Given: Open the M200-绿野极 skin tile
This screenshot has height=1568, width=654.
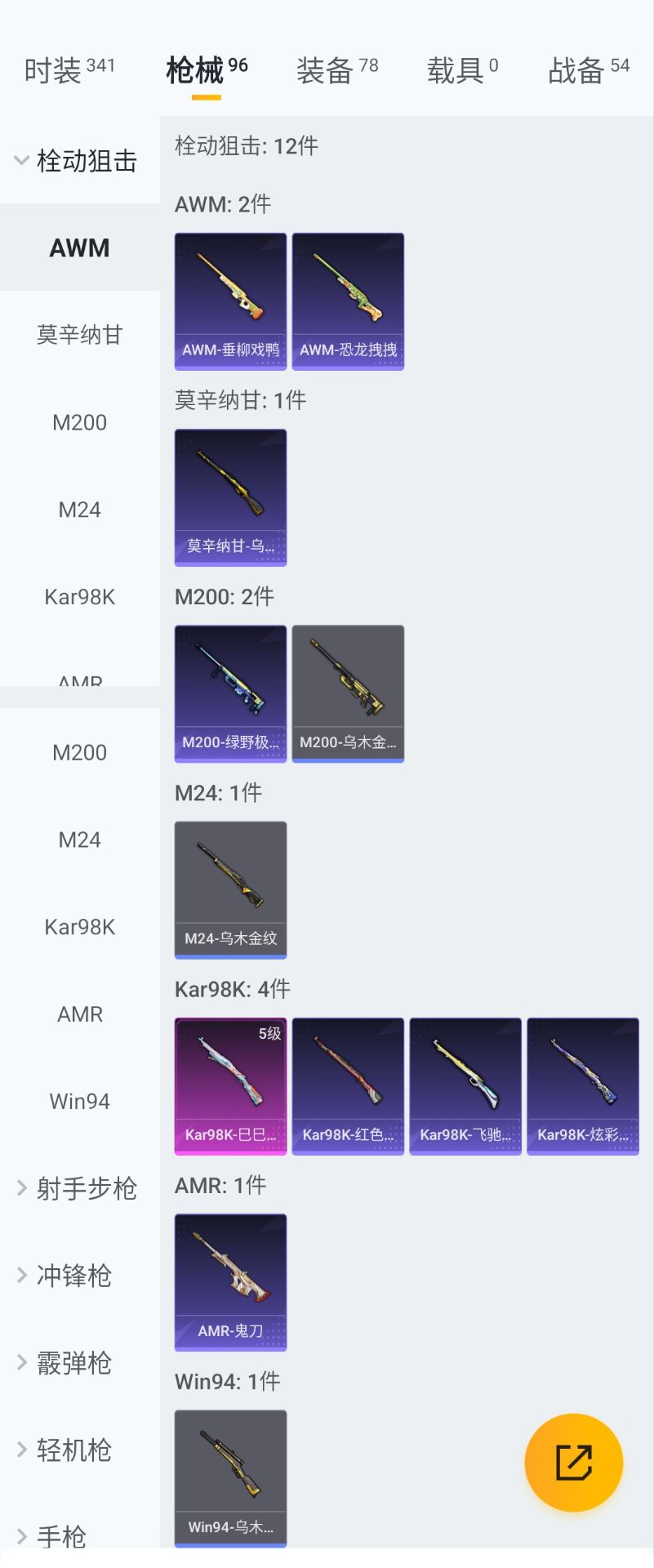Looking at the screenshot, I should (230, 693).
